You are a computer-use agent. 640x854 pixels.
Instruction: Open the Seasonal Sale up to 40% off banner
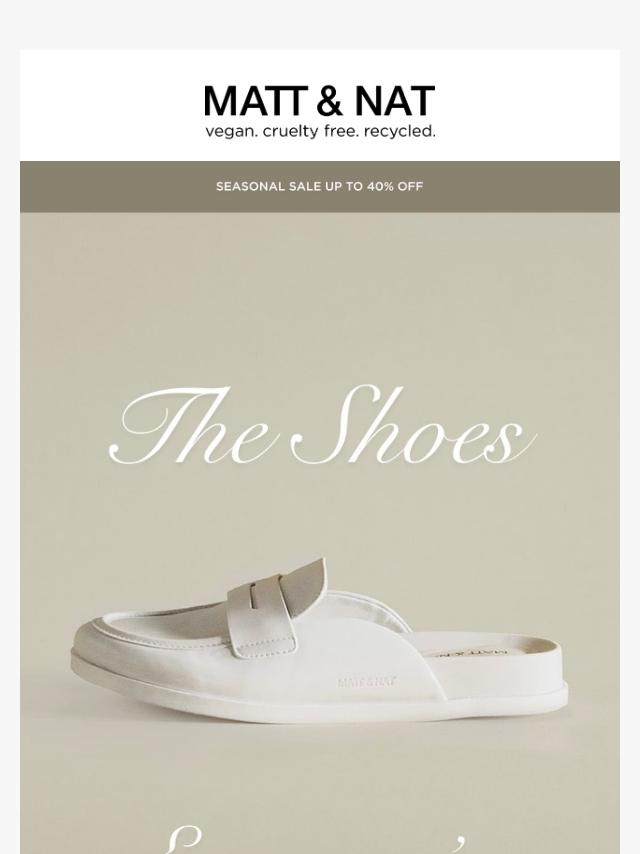click(x=319, y=187)
